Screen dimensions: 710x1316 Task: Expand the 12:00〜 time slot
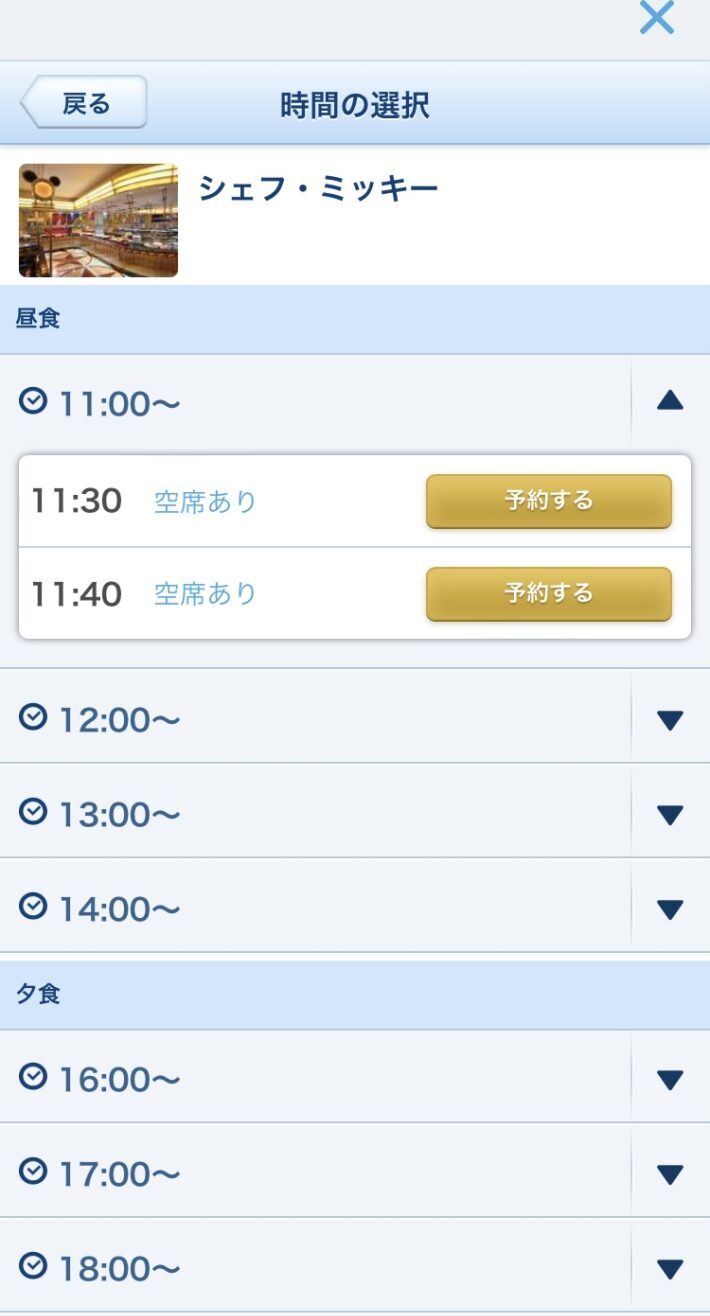pos(669,719)
